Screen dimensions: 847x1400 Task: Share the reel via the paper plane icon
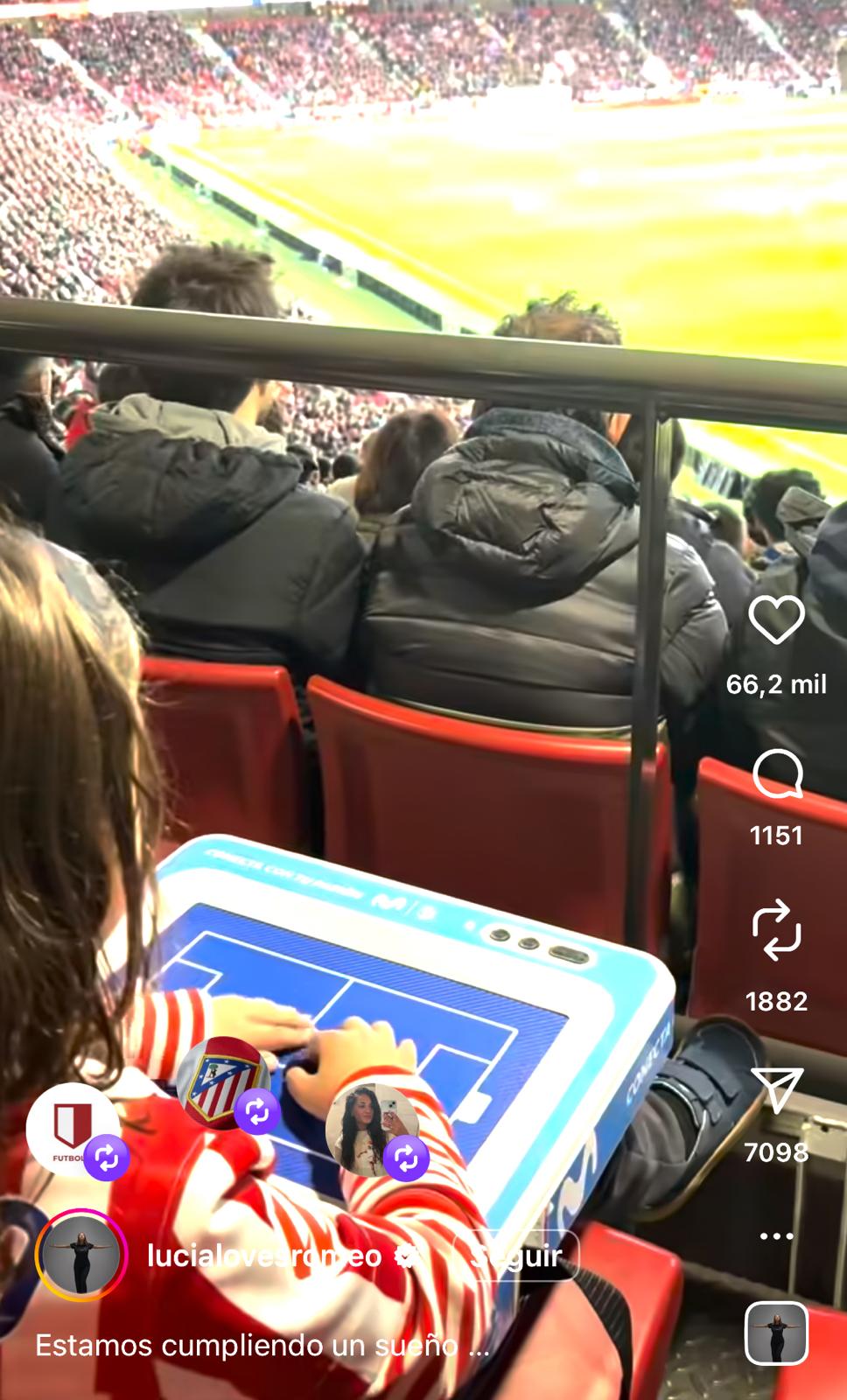pos(776,1090)
